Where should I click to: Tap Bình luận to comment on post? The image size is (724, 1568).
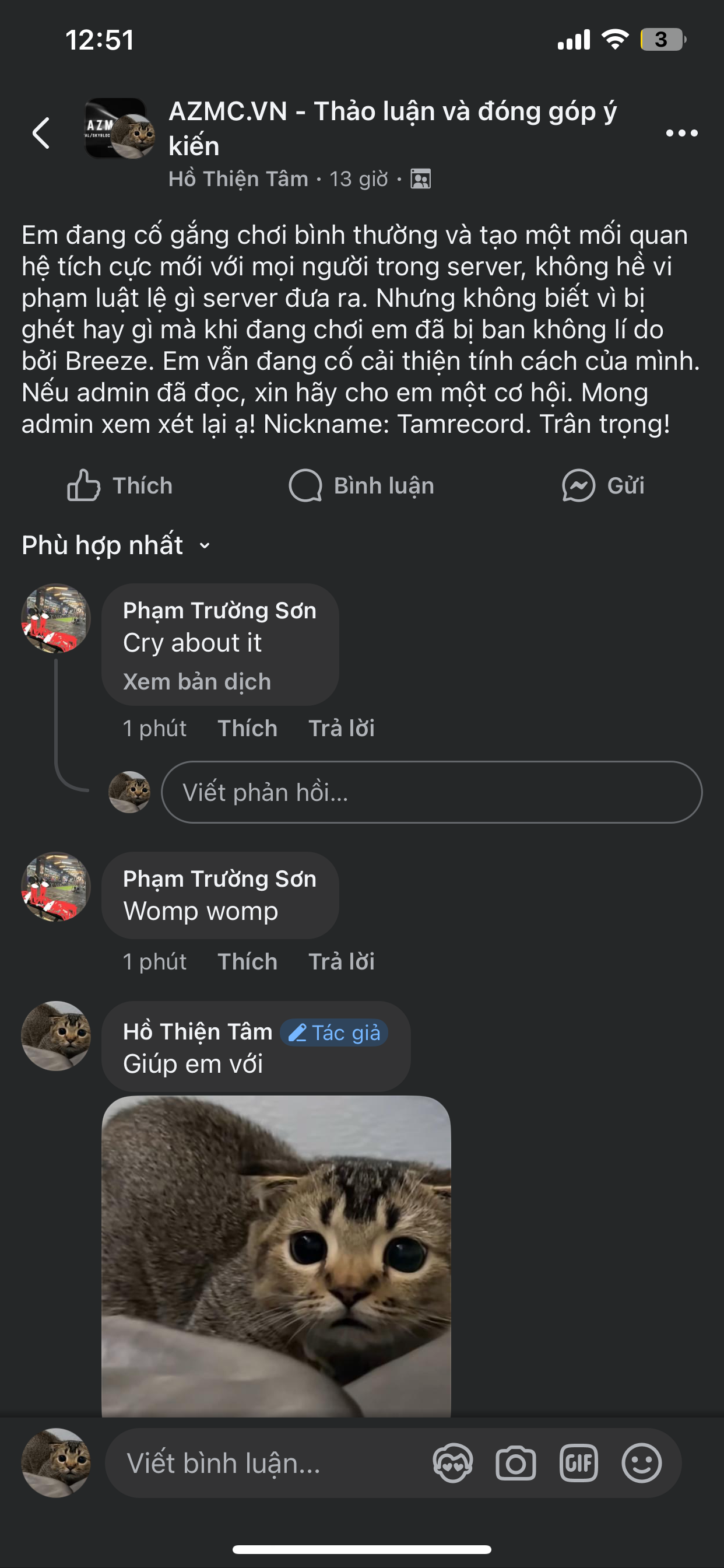point(361,486)
